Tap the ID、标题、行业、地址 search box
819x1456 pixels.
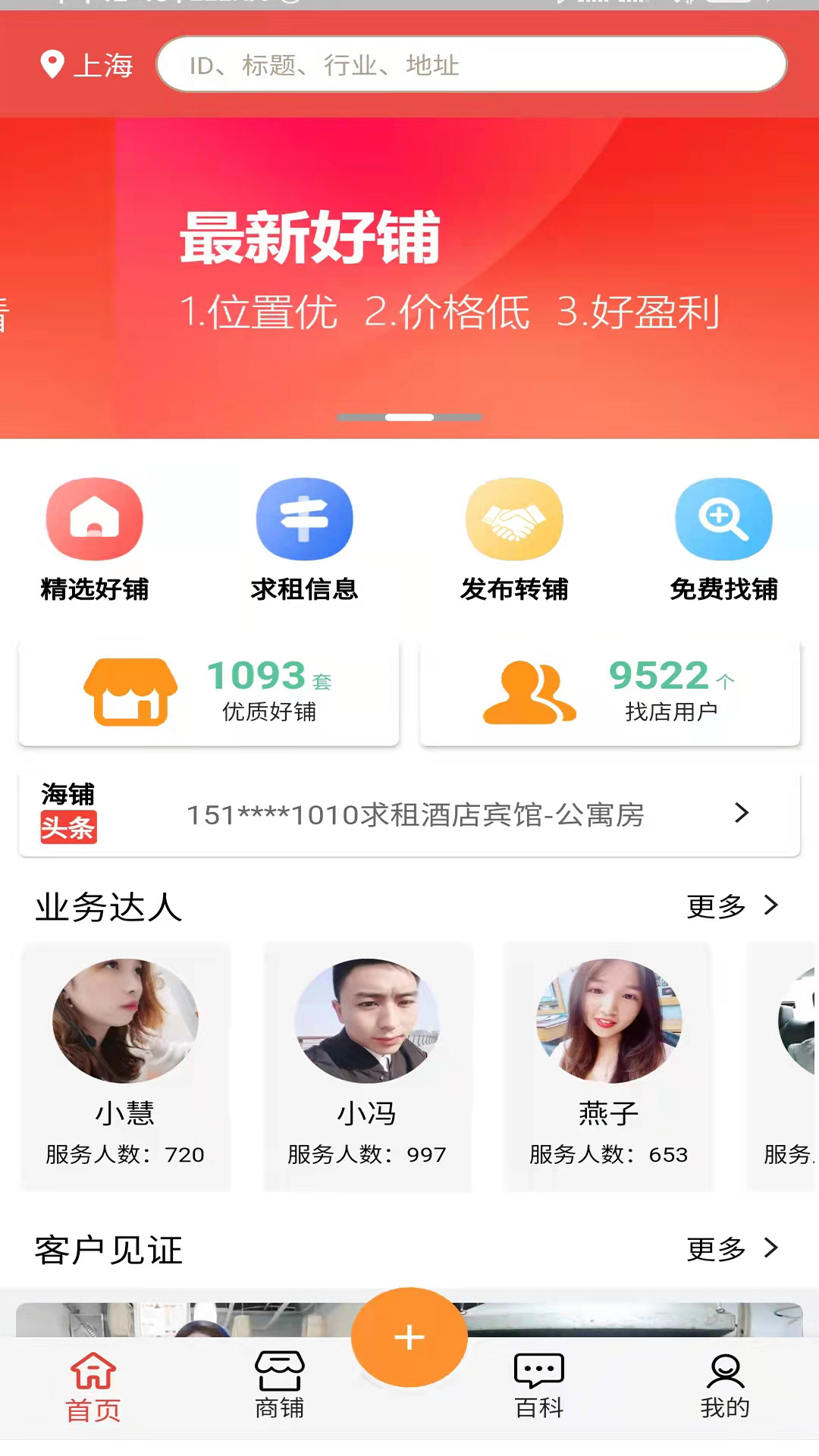(x=470, y=65)
